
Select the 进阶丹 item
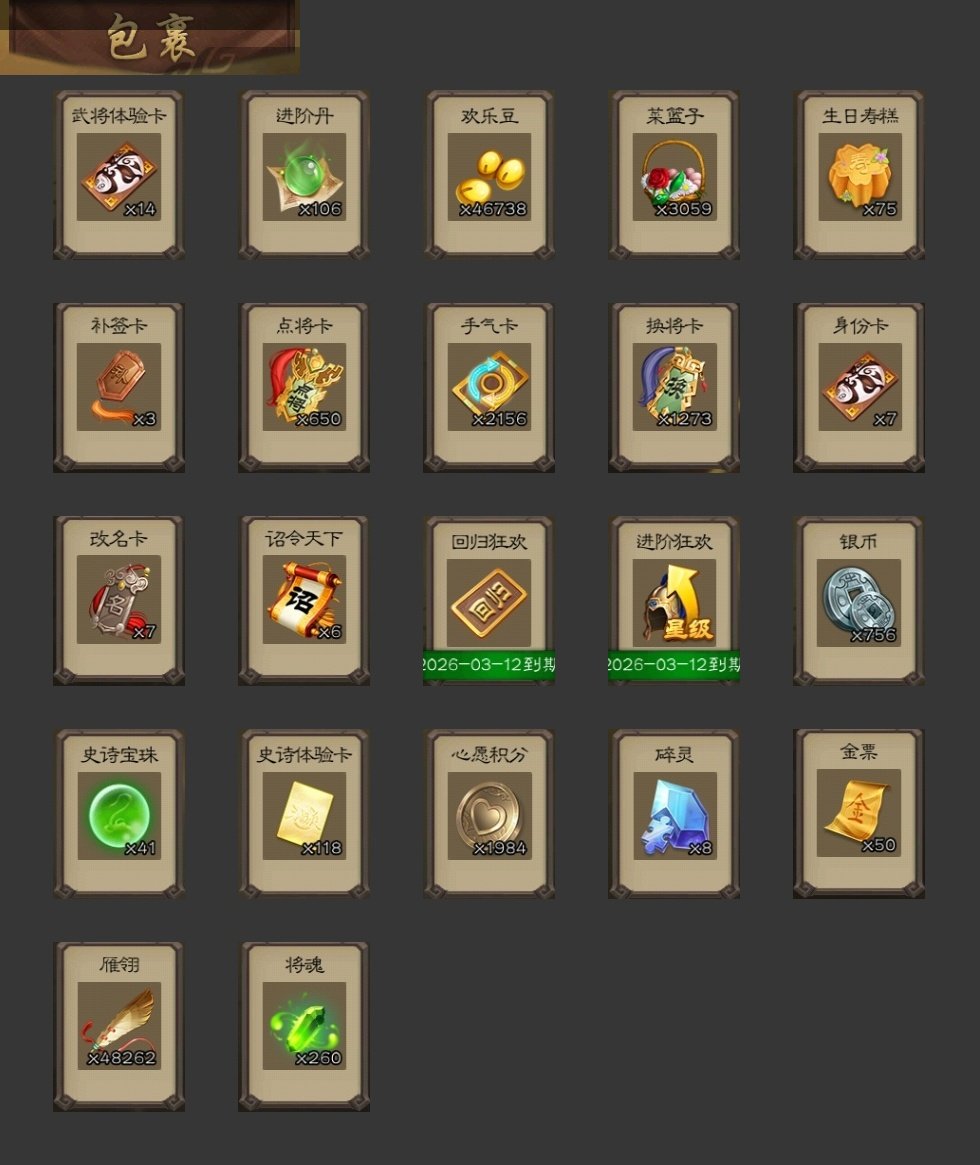pyautogui.click(x=304, y=176)
